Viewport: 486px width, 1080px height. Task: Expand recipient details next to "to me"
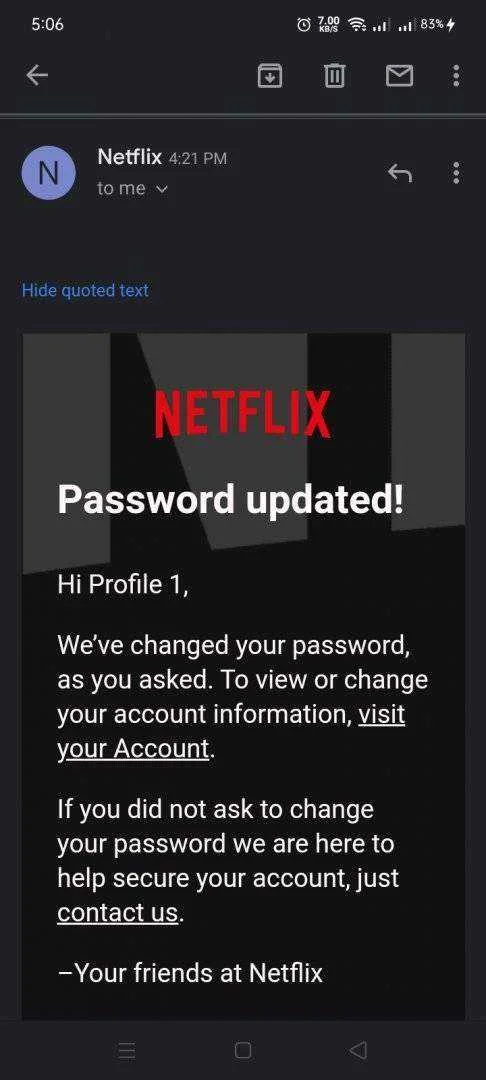point(162,189)
